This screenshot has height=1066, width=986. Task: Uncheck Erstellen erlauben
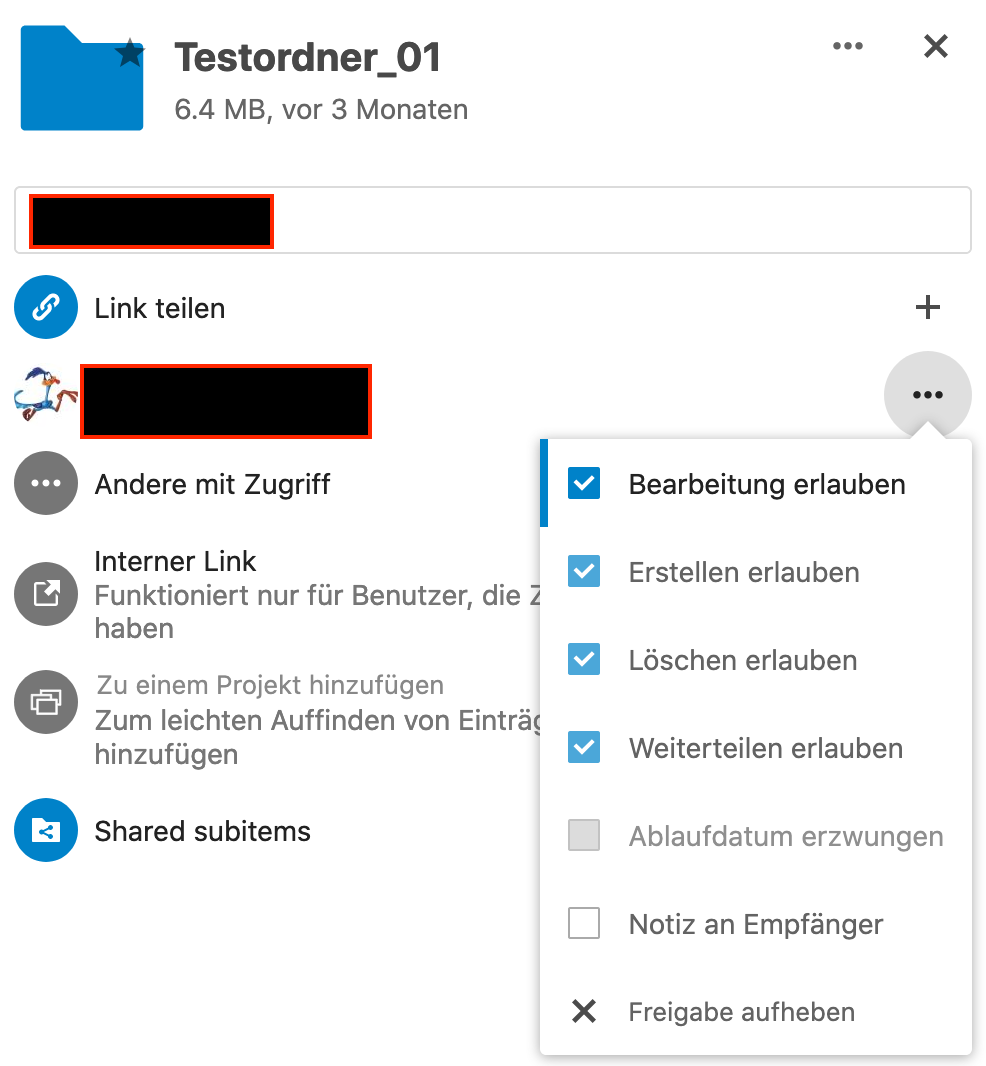584,572
